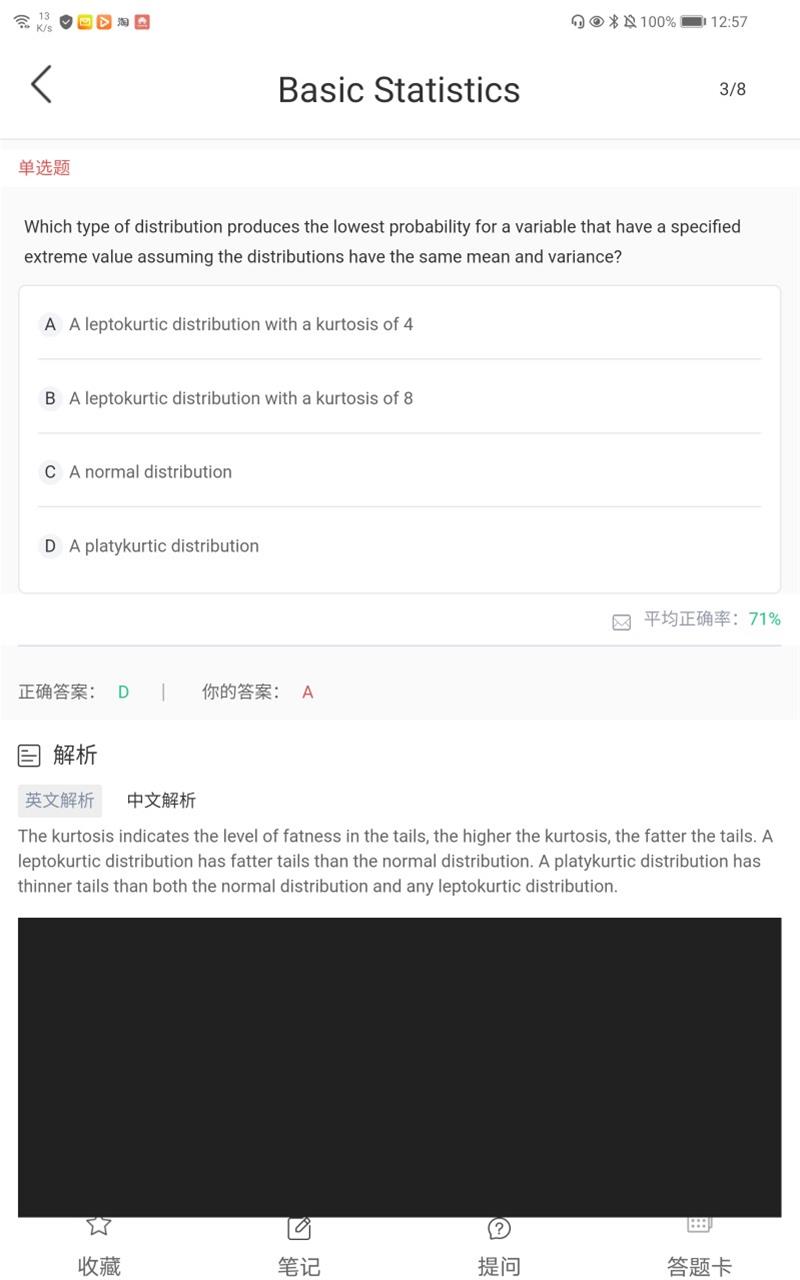Switch to the 中文解析 tab

(x=161, y=800)
